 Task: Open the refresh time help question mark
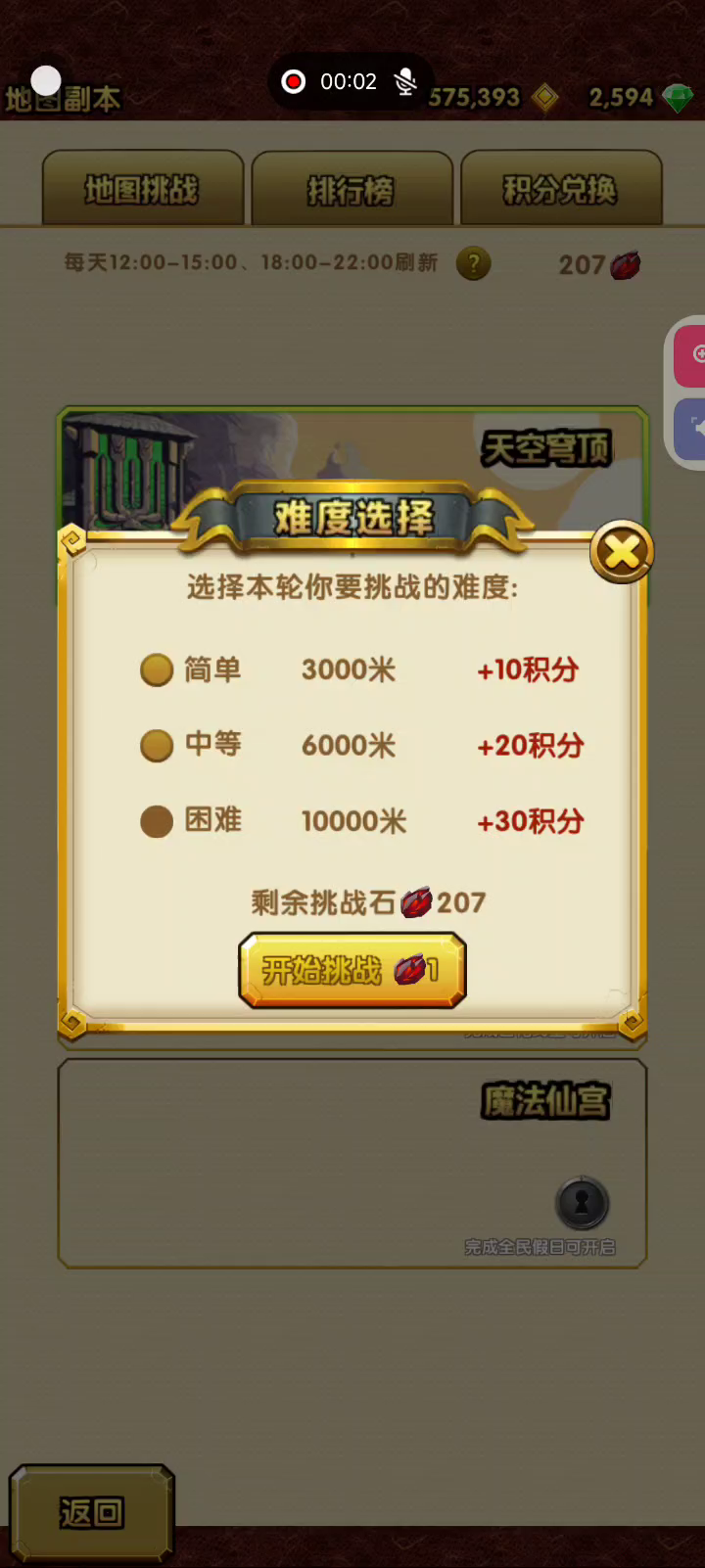(474, 263)
